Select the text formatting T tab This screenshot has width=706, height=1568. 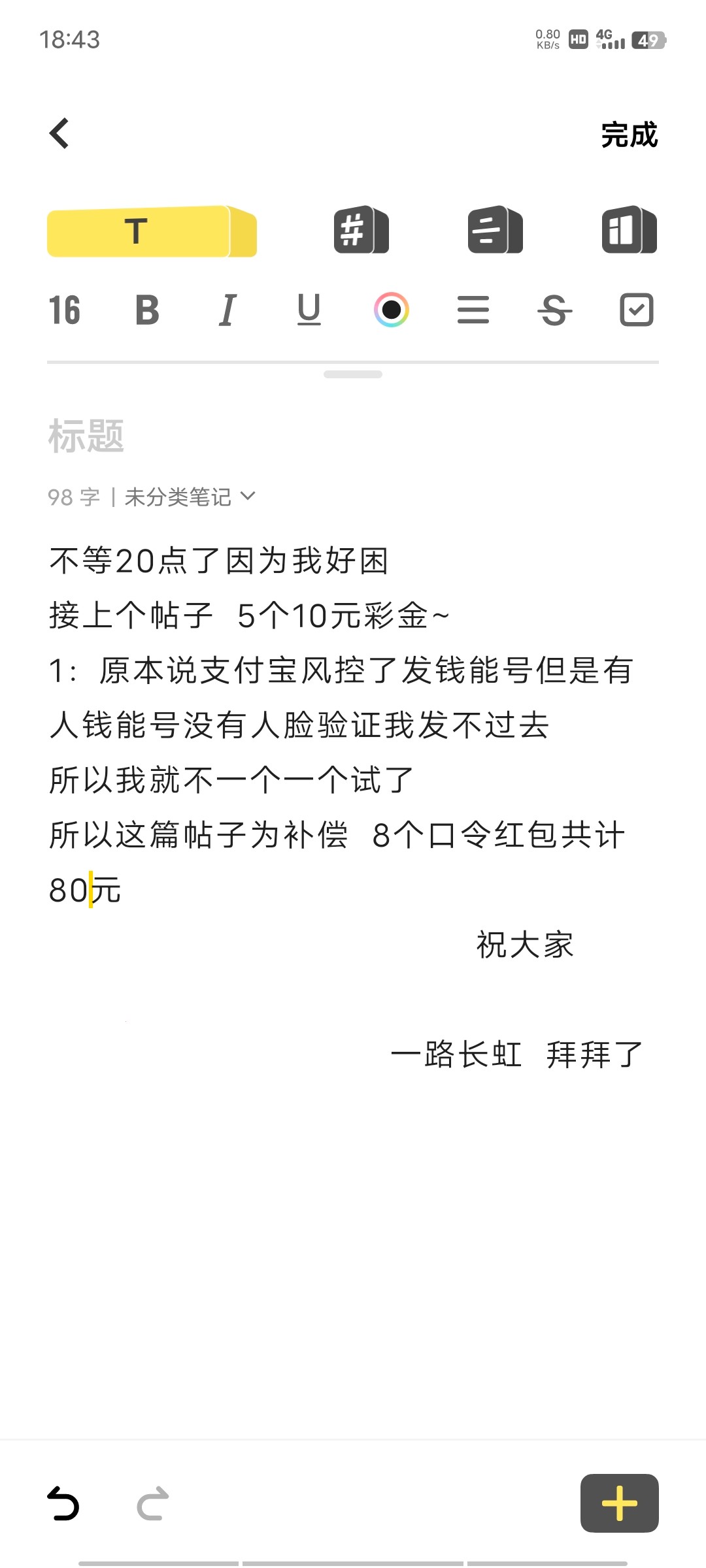152,232
